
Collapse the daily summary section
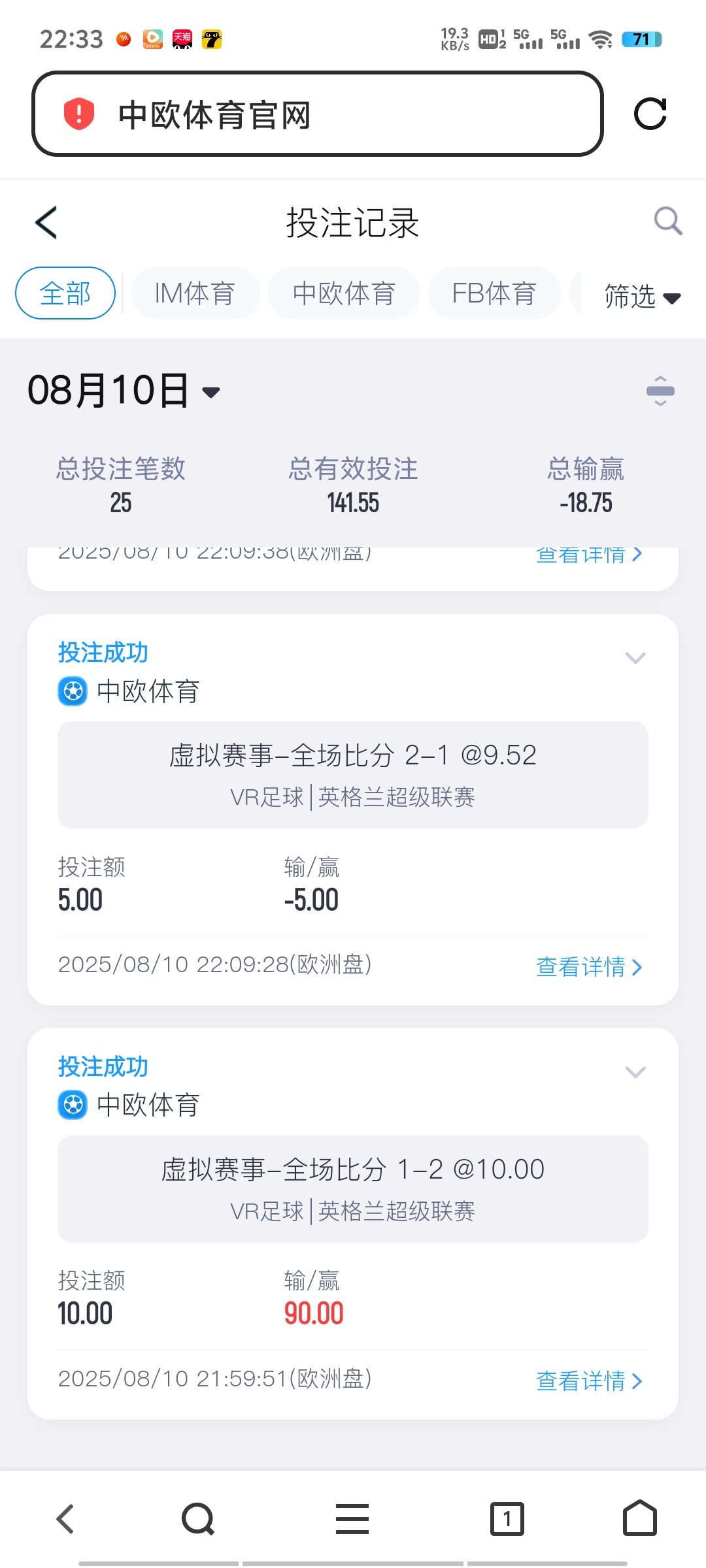click(x=660, y=391)
